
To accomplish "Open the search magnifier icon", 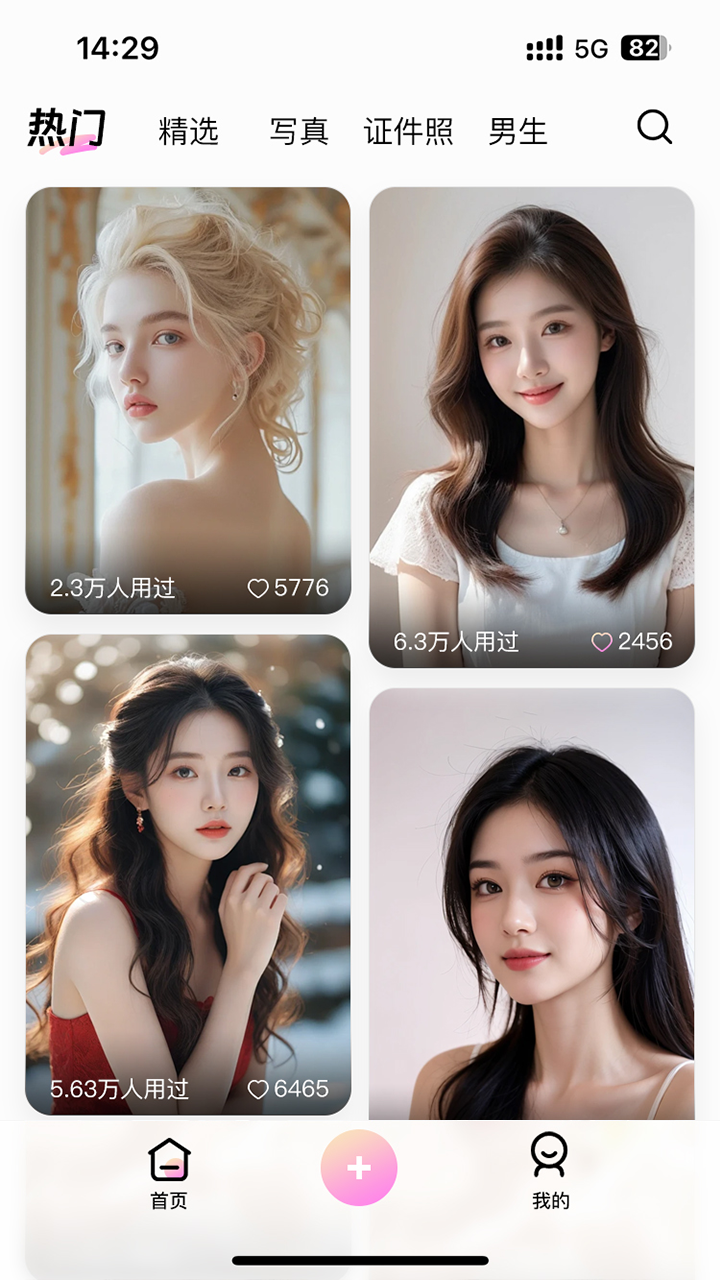I will [654, 128].
